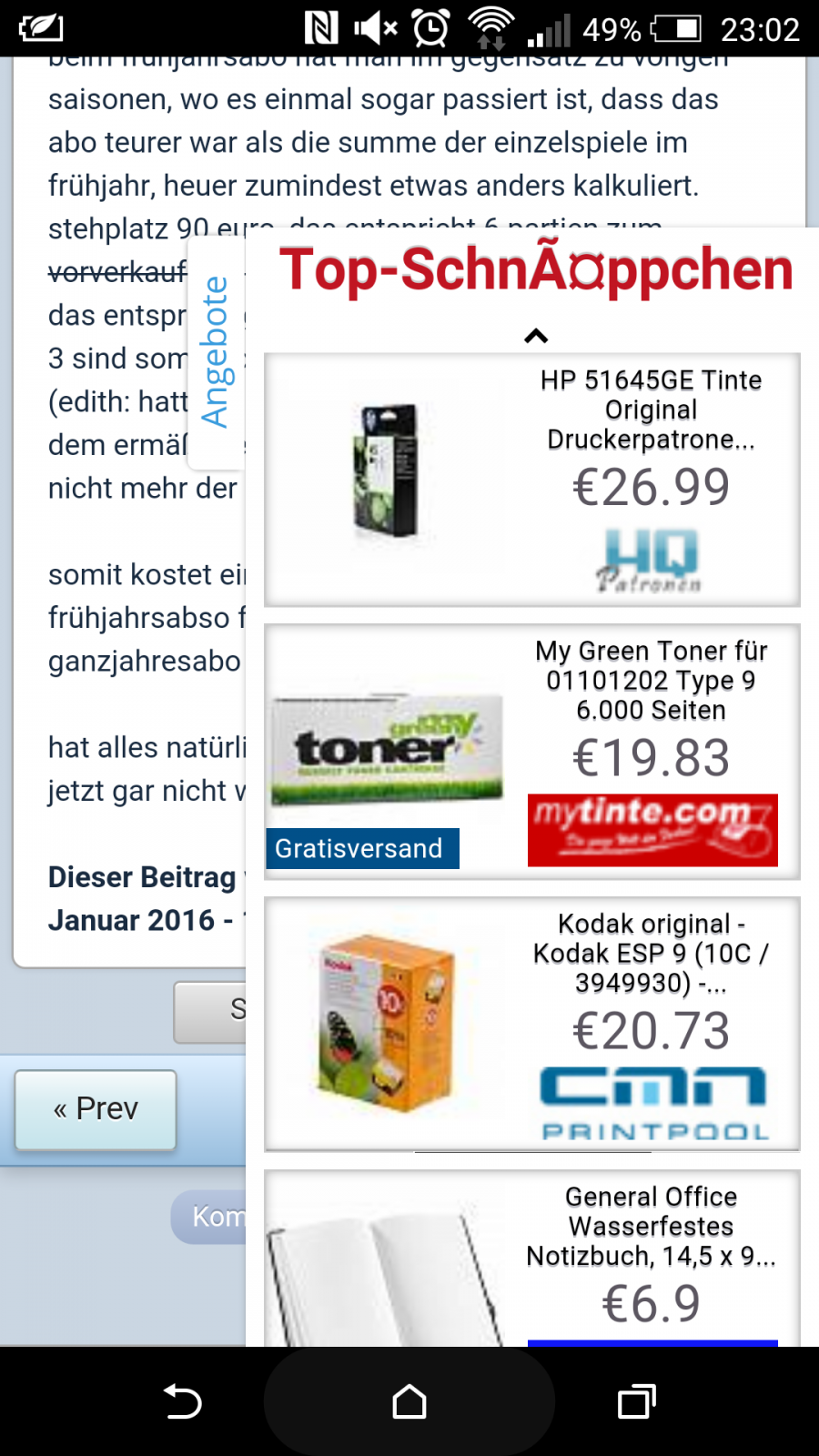Open the General Office Notizbuch offer

coord(532,1259)
